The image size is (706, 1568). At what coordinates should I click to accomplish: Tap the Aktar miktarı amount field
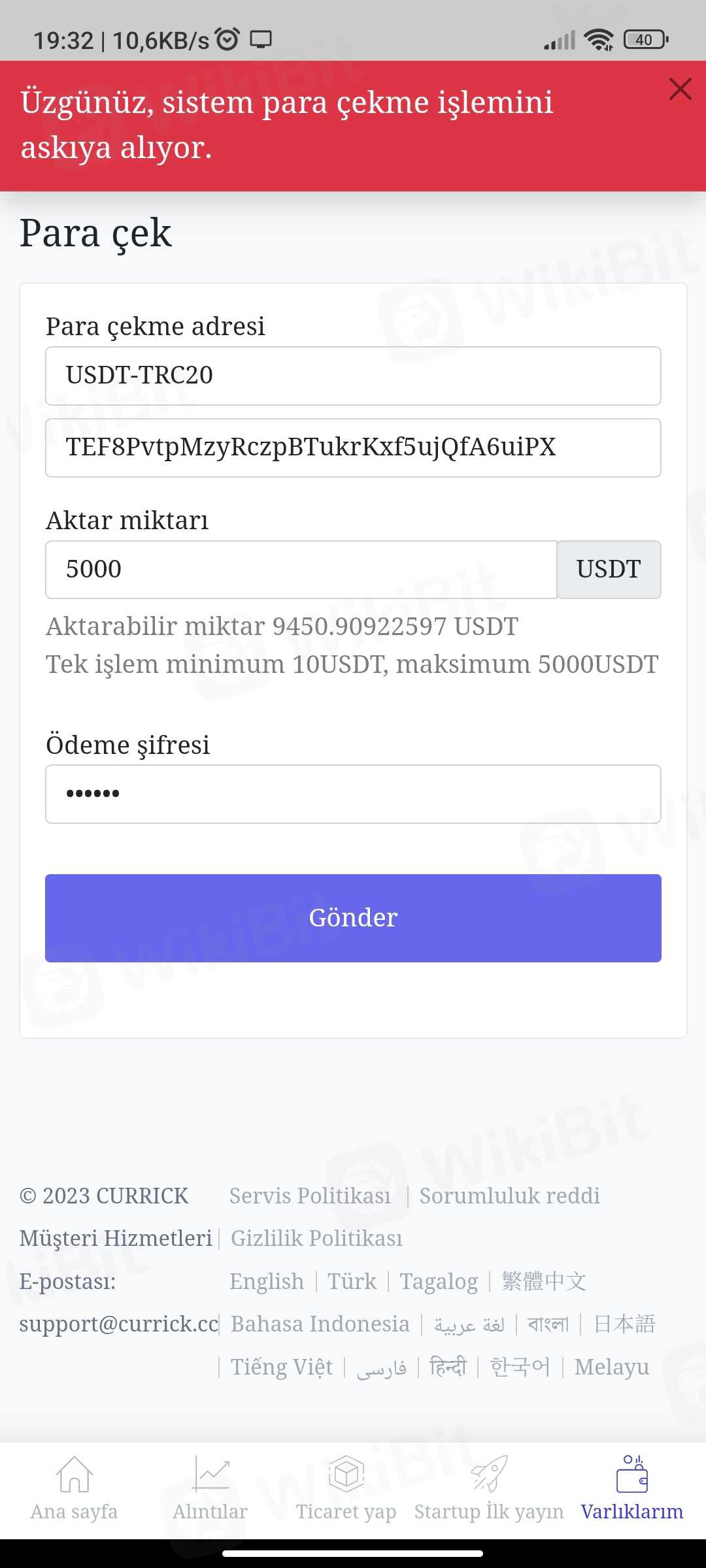click(x=301, y=569)
